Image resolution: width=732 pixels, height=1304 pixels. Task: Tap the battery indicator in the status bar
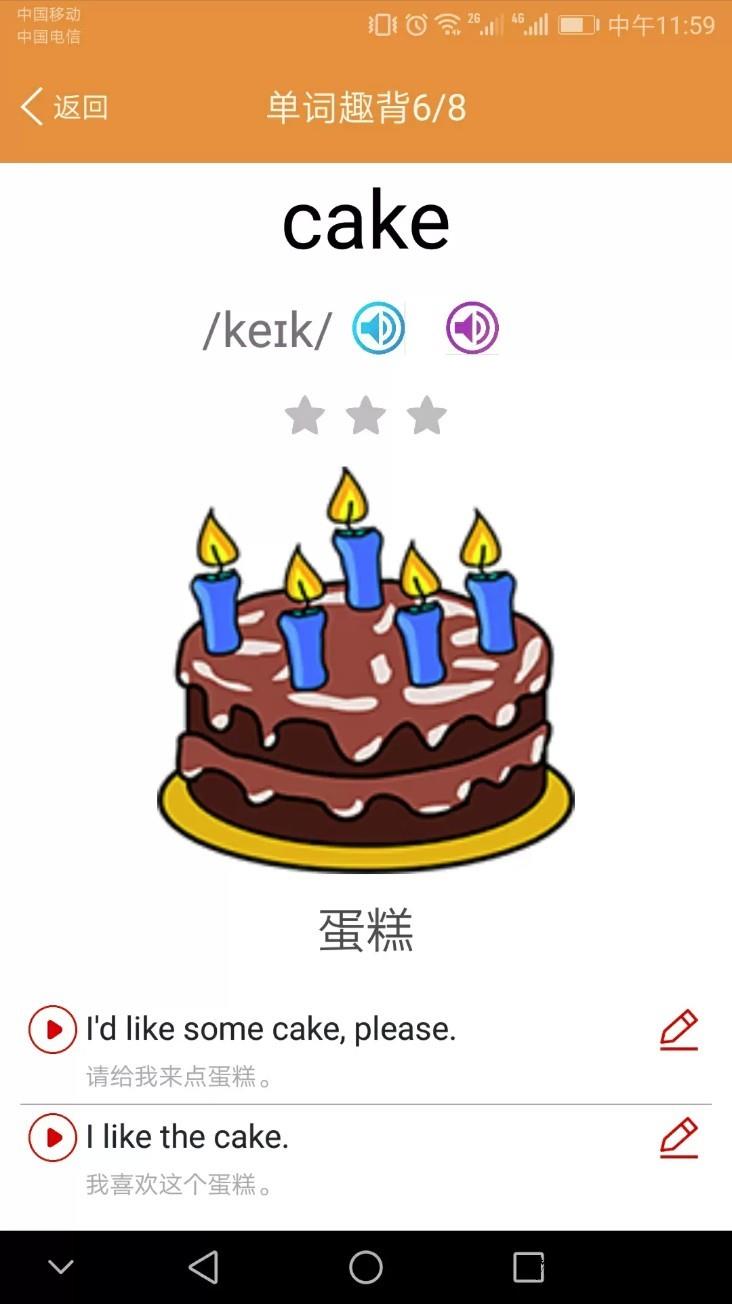pos(576,25)
